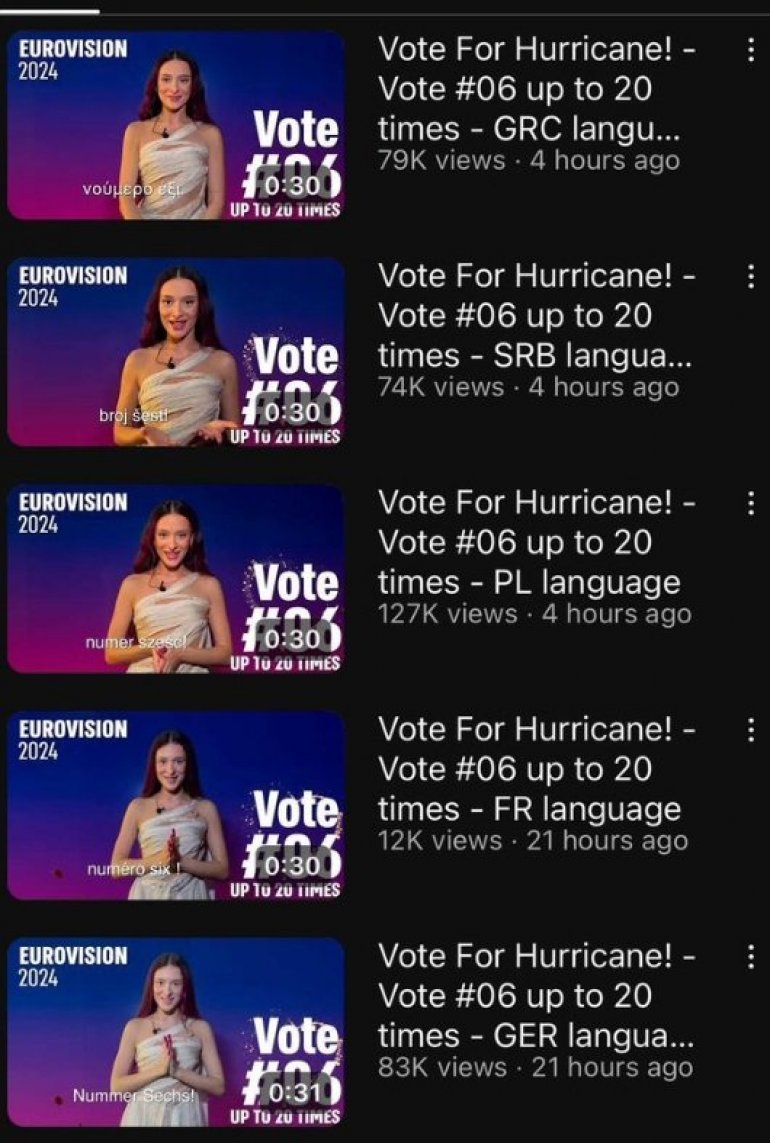Open overflow menu for GRC language video
770x1143 pixels.
point(750,51)
